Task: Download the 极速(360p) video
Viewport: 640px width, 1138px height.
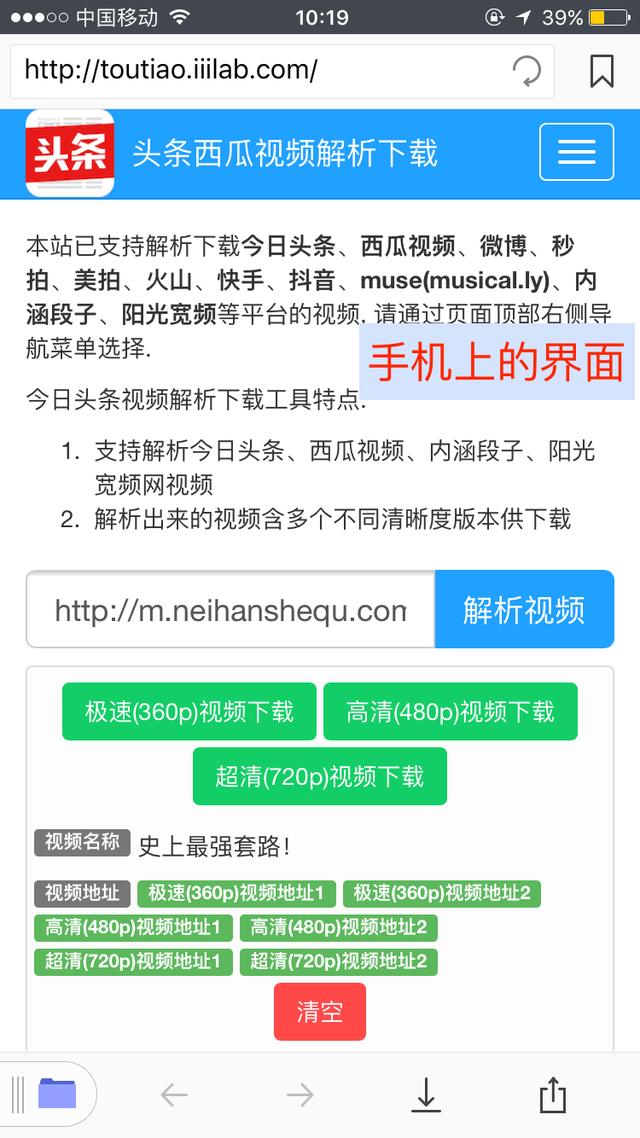Action: click(189, 711)
